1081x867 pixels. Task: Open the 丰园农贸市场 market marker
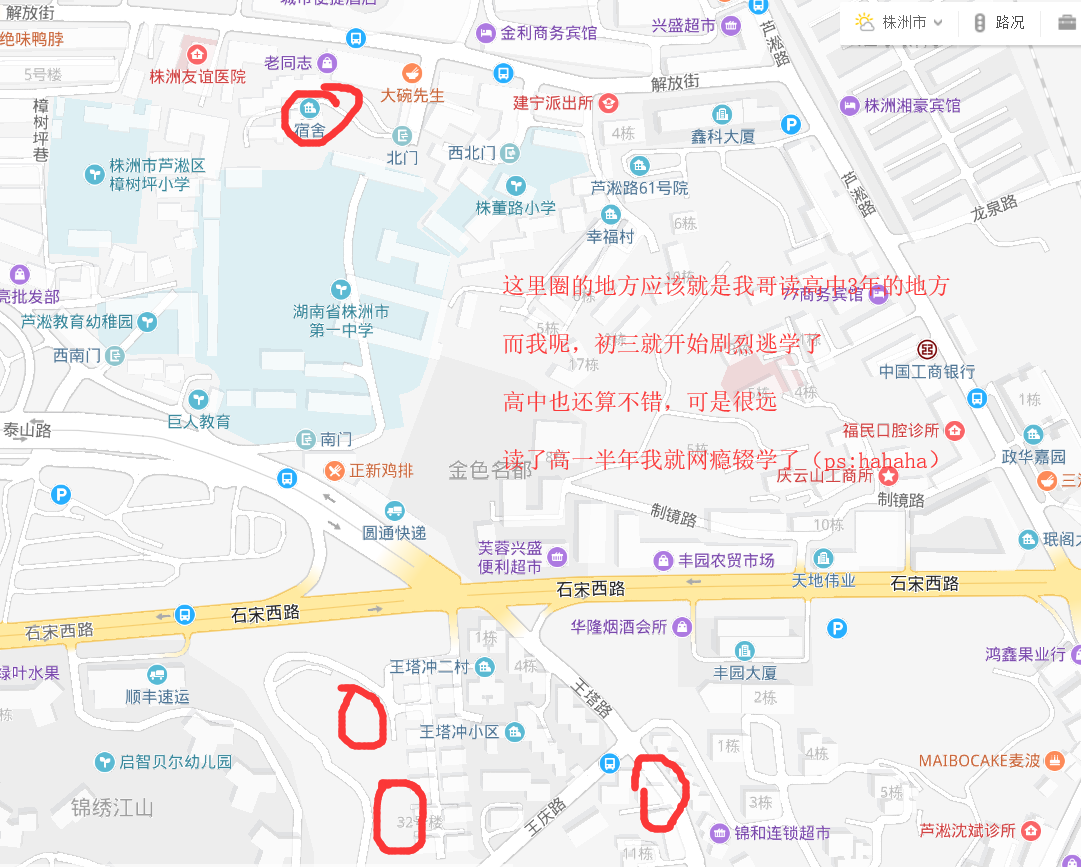[x=663, y=560]
